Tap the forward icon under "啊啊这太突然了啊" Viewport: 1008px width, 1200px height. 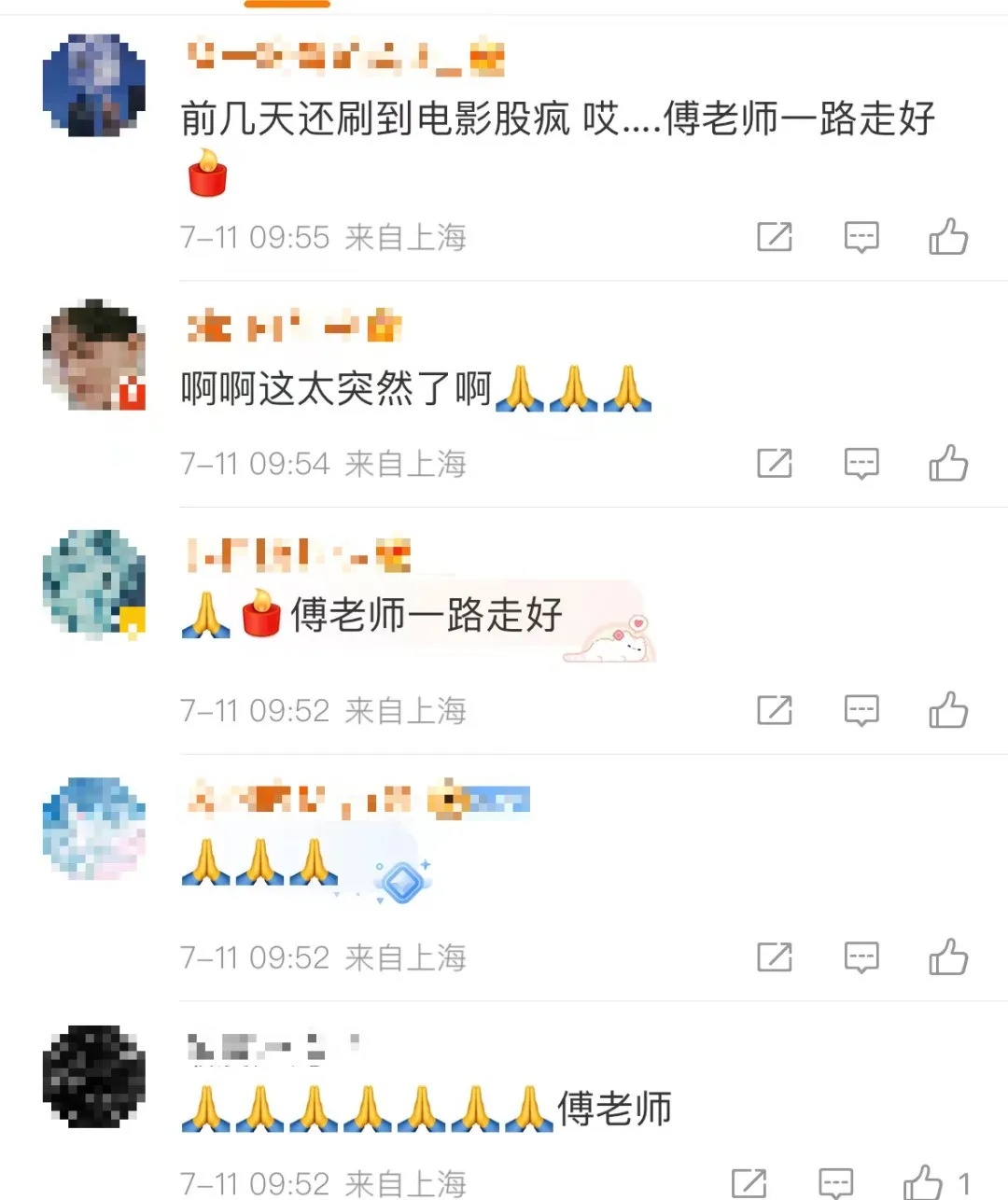click(773, 463)
